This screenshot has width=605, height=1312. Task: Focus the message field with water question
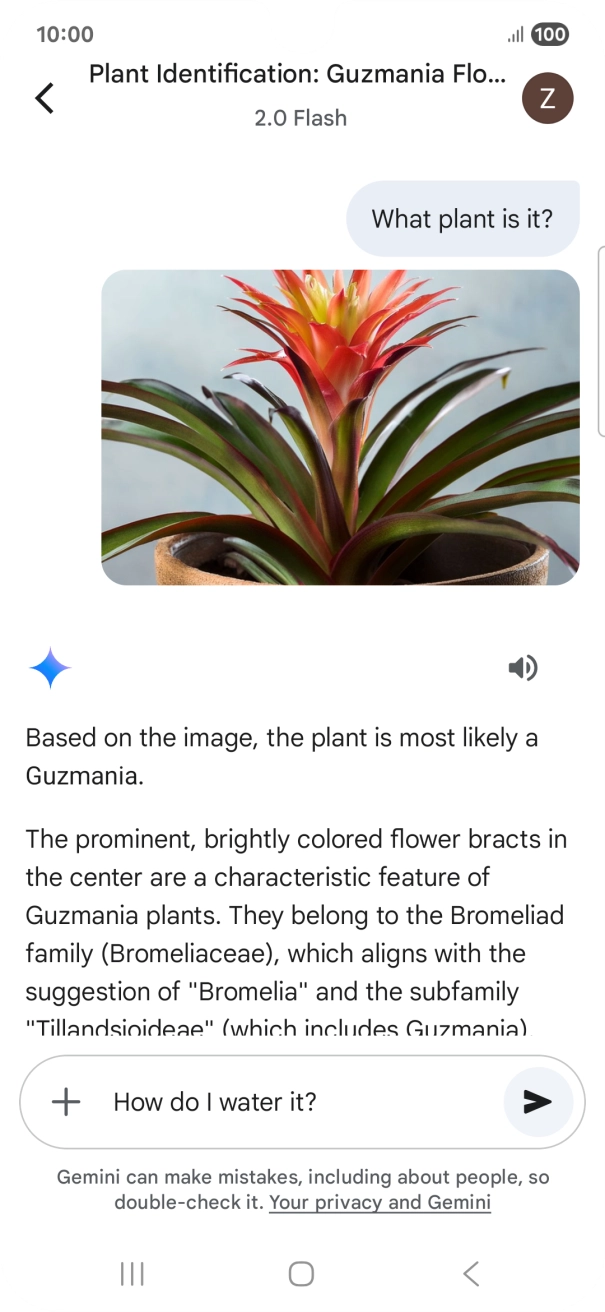pyautogui.click(x=300, y=1102)
